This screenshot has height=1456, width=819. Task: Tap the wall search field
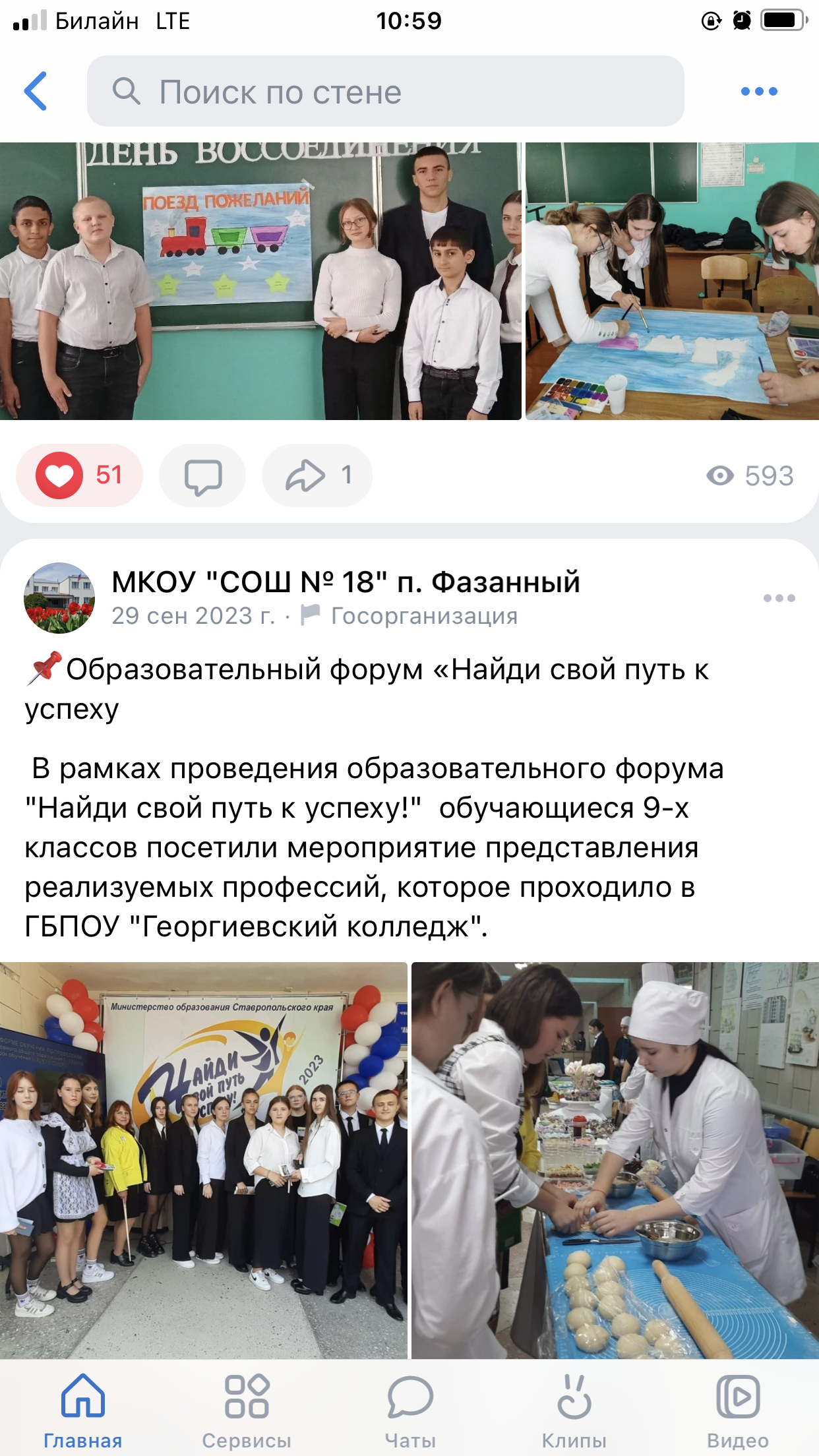point(385,92)
